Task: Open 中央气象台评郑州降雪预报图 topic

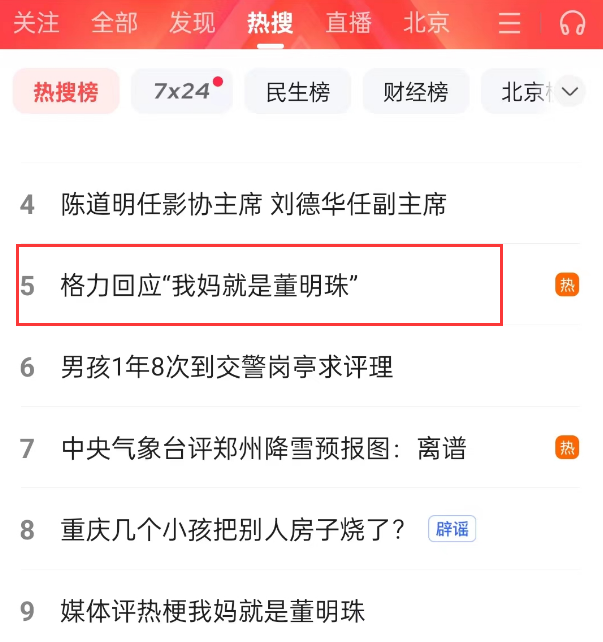Action: (x=263, y=448)
